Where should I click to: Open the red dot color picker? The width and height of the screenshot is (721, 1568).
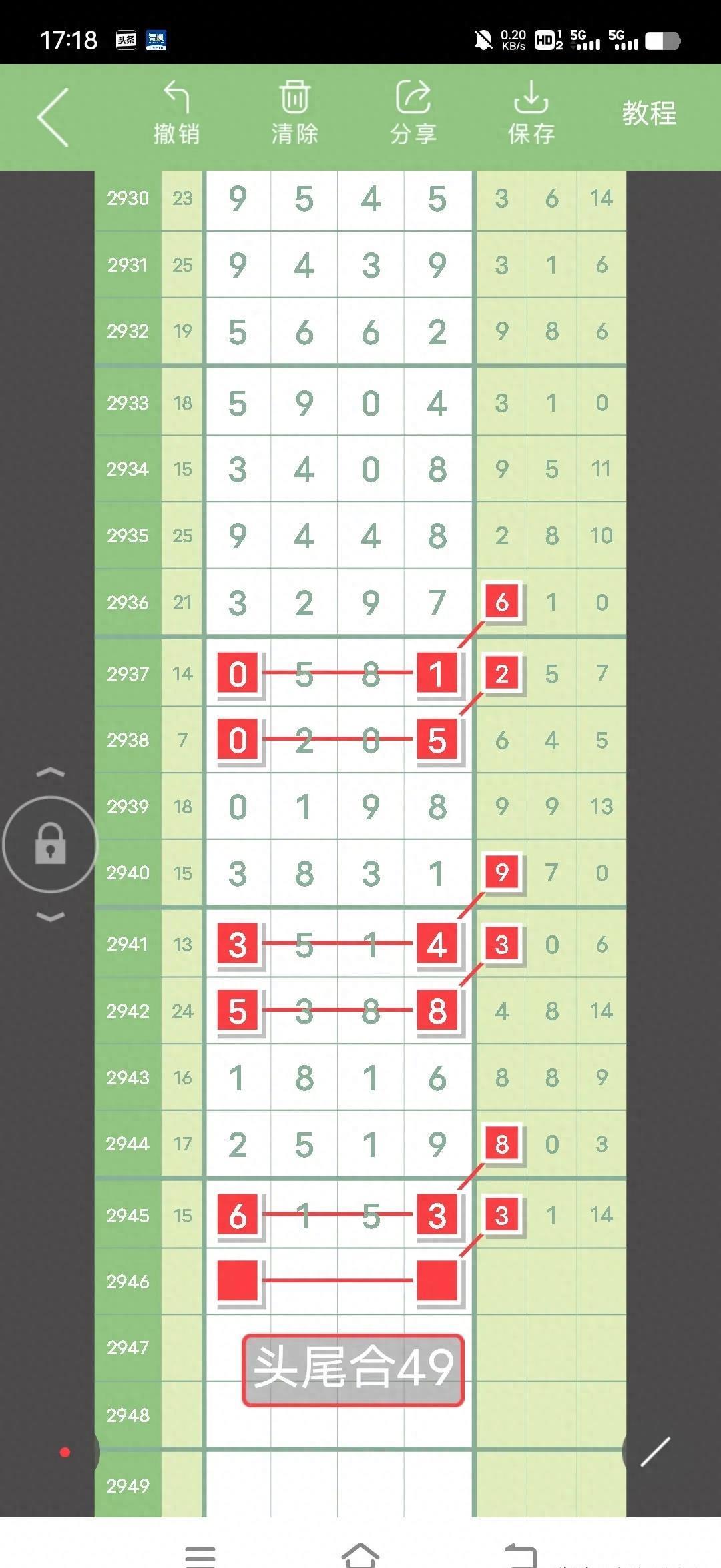[65, 1451]
